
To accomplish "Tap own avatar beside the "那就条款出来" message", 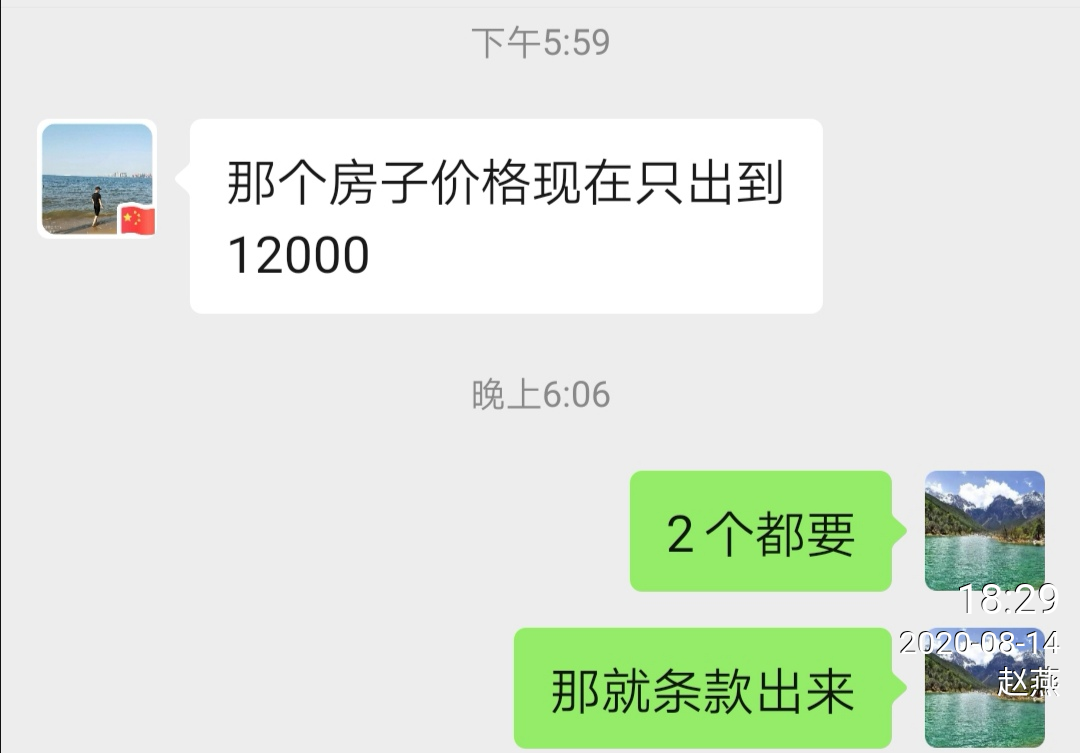I will pyautogui.click(x=984, y=690).
